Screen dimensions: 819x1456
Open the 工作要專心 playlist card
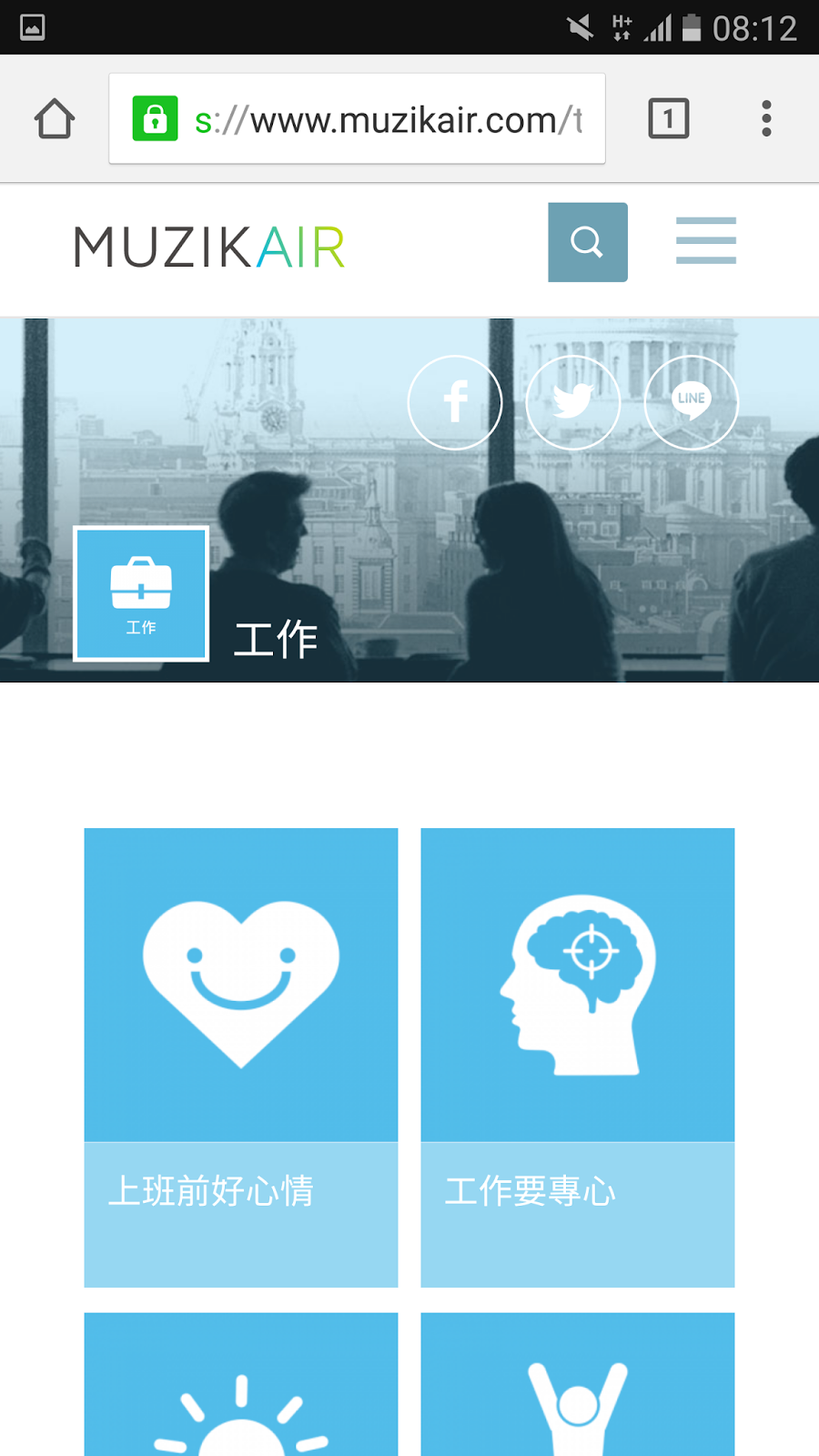(578, 1056)
